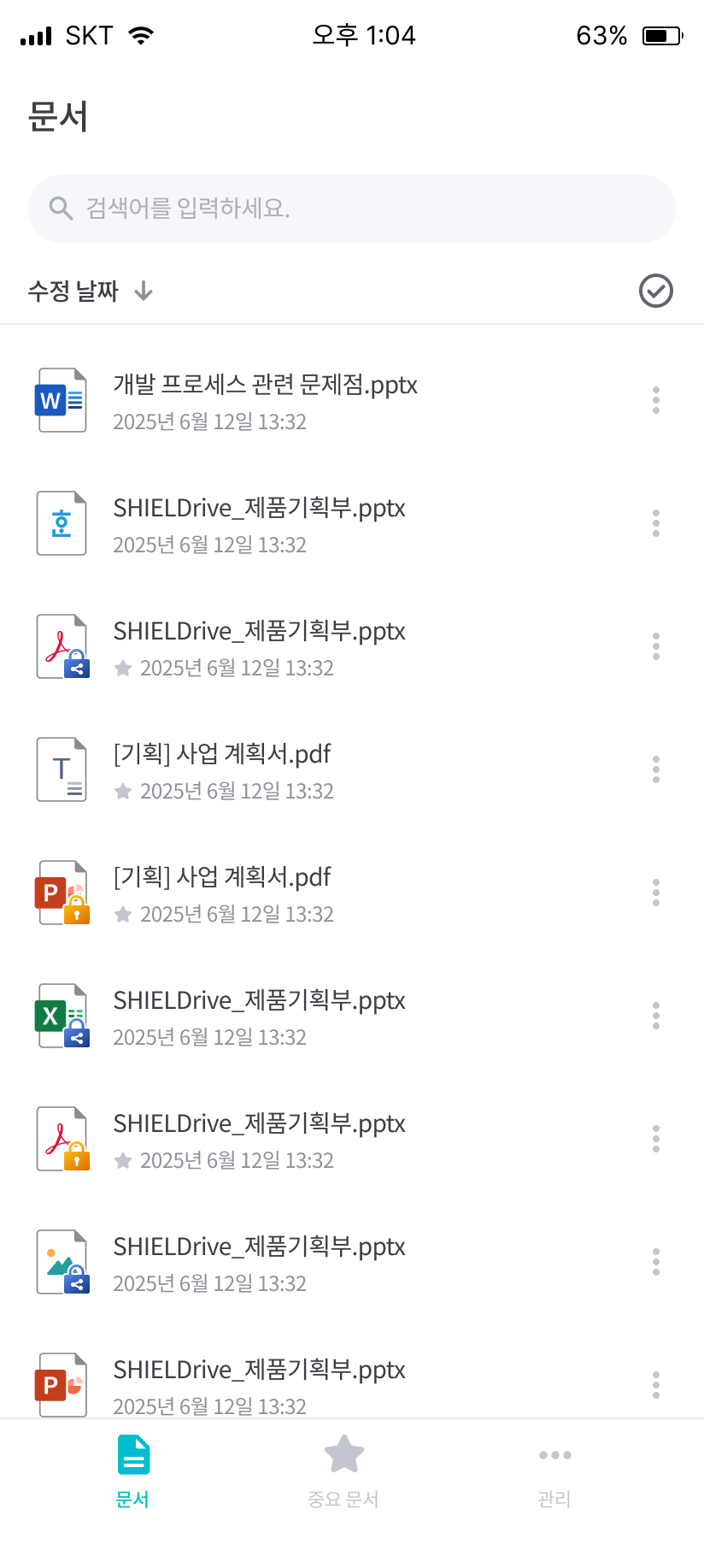Toggle the star on [기획] 사업 계획서.pdf
Image resolution: width=704 pixels, height=1568 pixels.
click(122, 790)
